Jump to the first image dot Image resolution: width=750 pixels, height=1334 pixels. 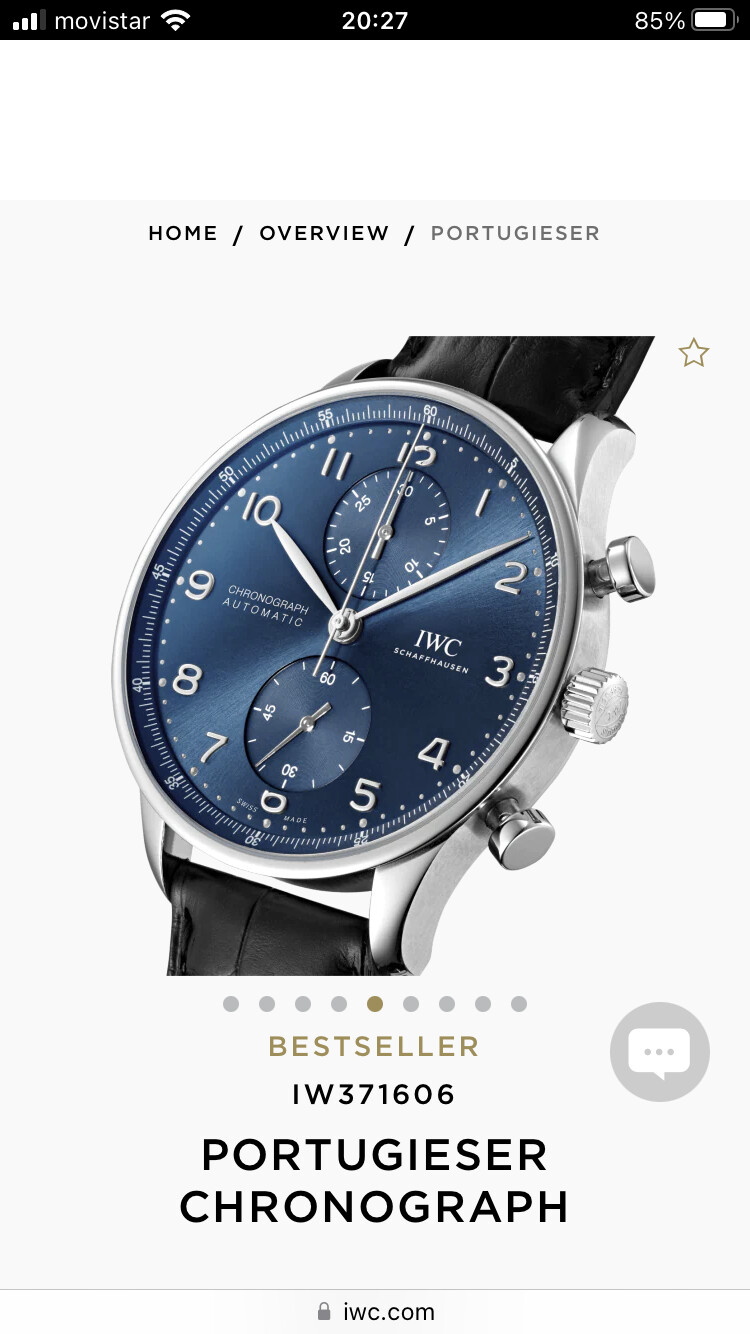pyautogui.click(x=231, y=1004)
